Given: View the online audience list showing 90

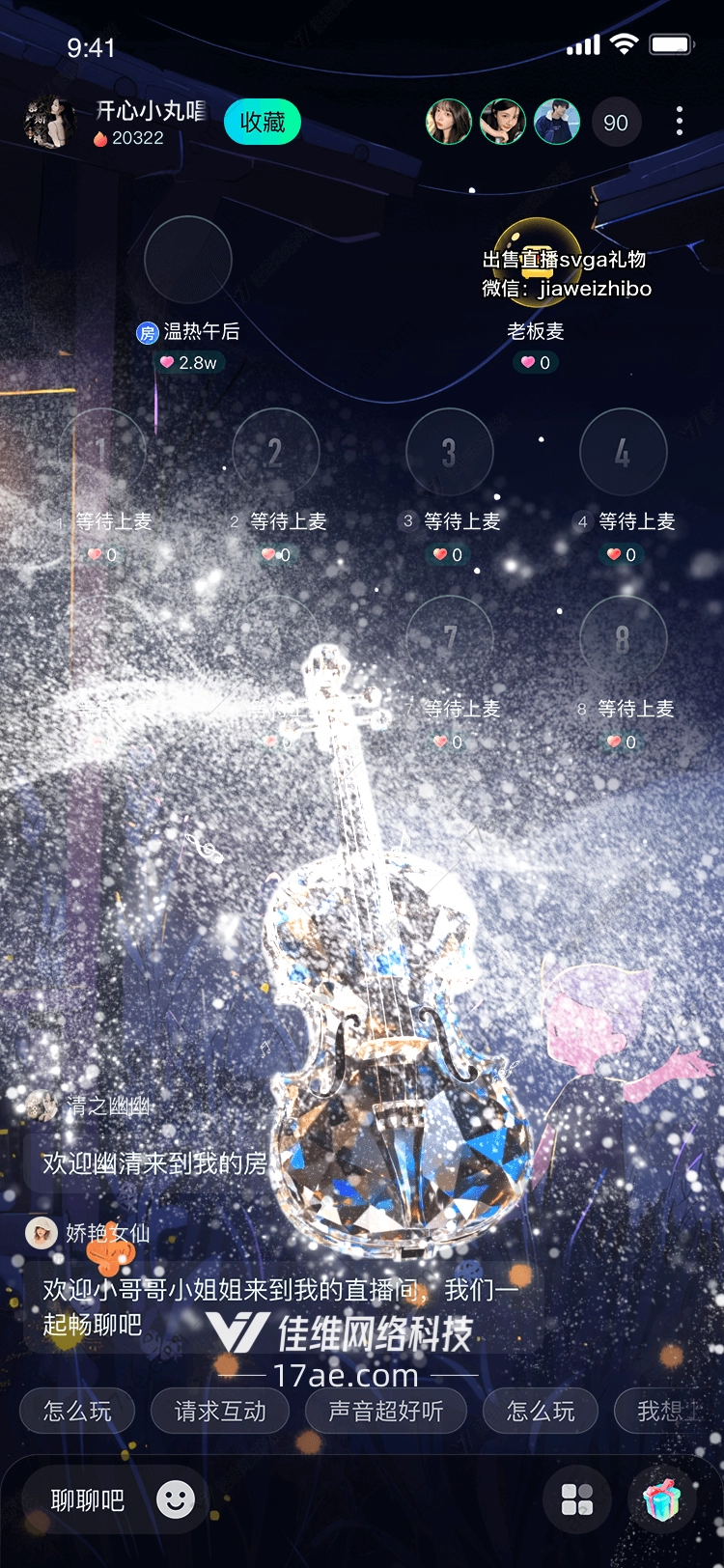Looking at the screenshot, I should click(616, 123).
